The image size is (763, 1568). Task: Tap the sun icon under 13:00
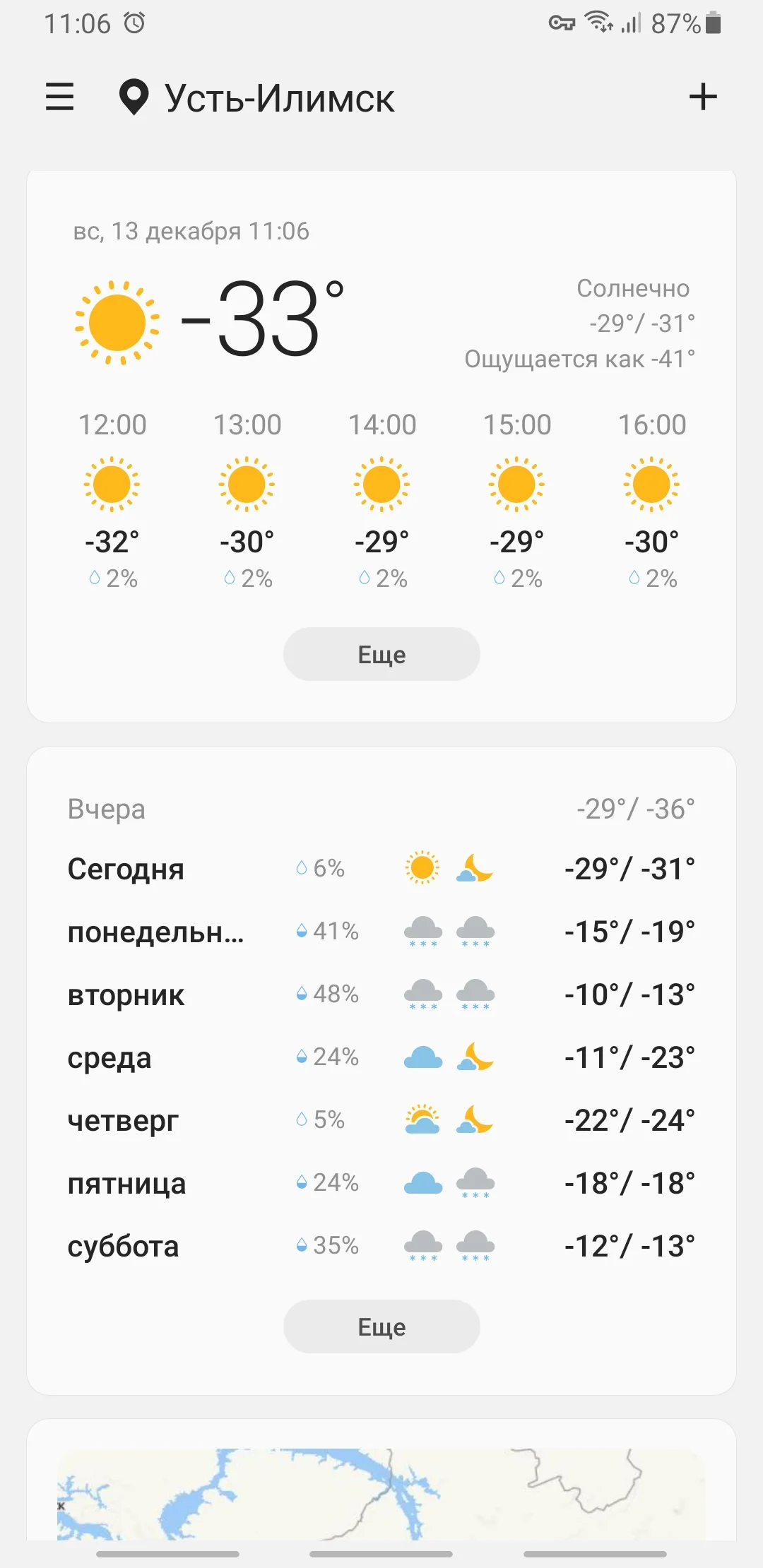(x=247, y=486)
